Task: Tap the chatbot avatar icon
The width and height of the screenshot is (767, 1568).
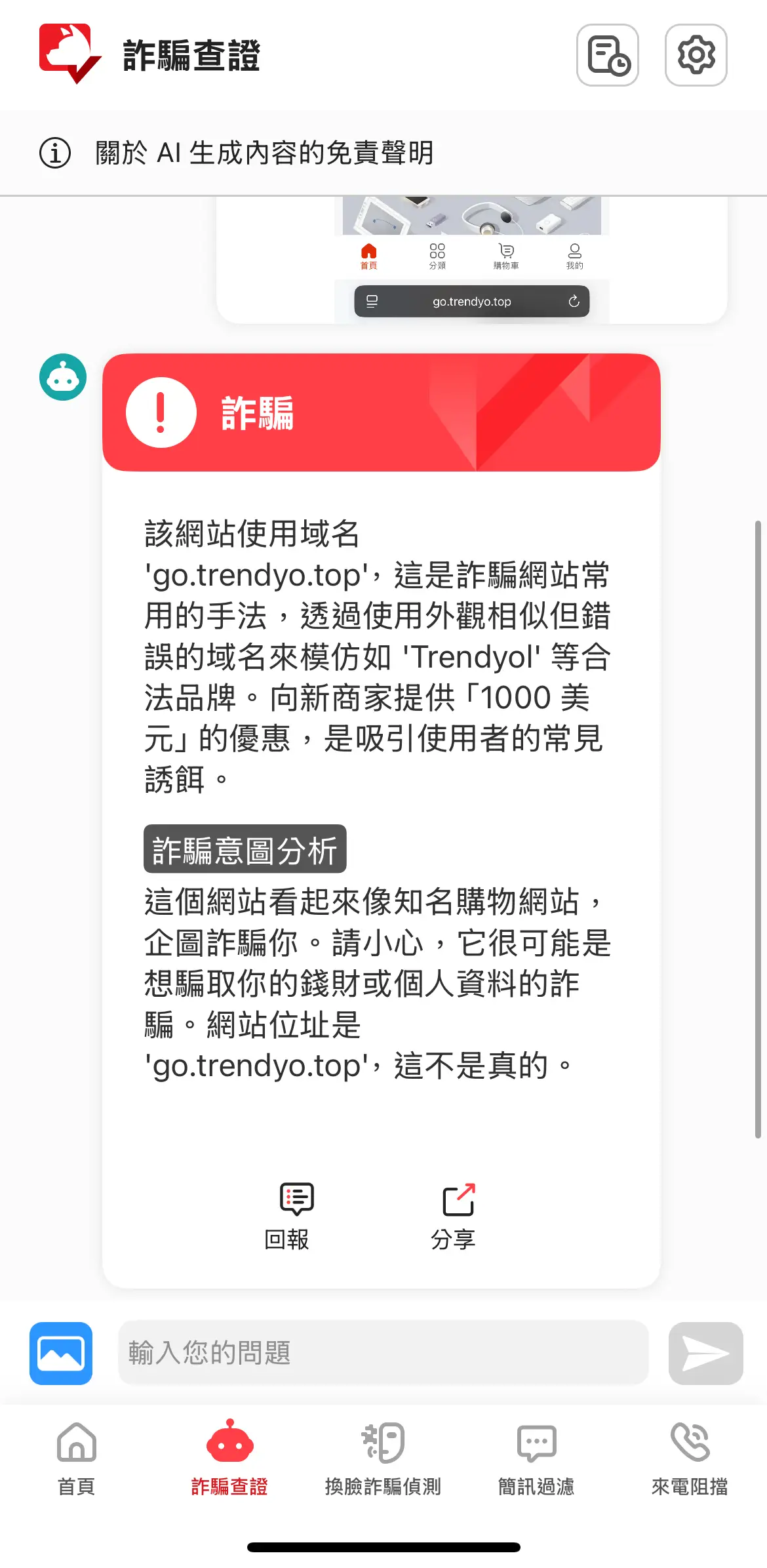Action: [62, 377]
